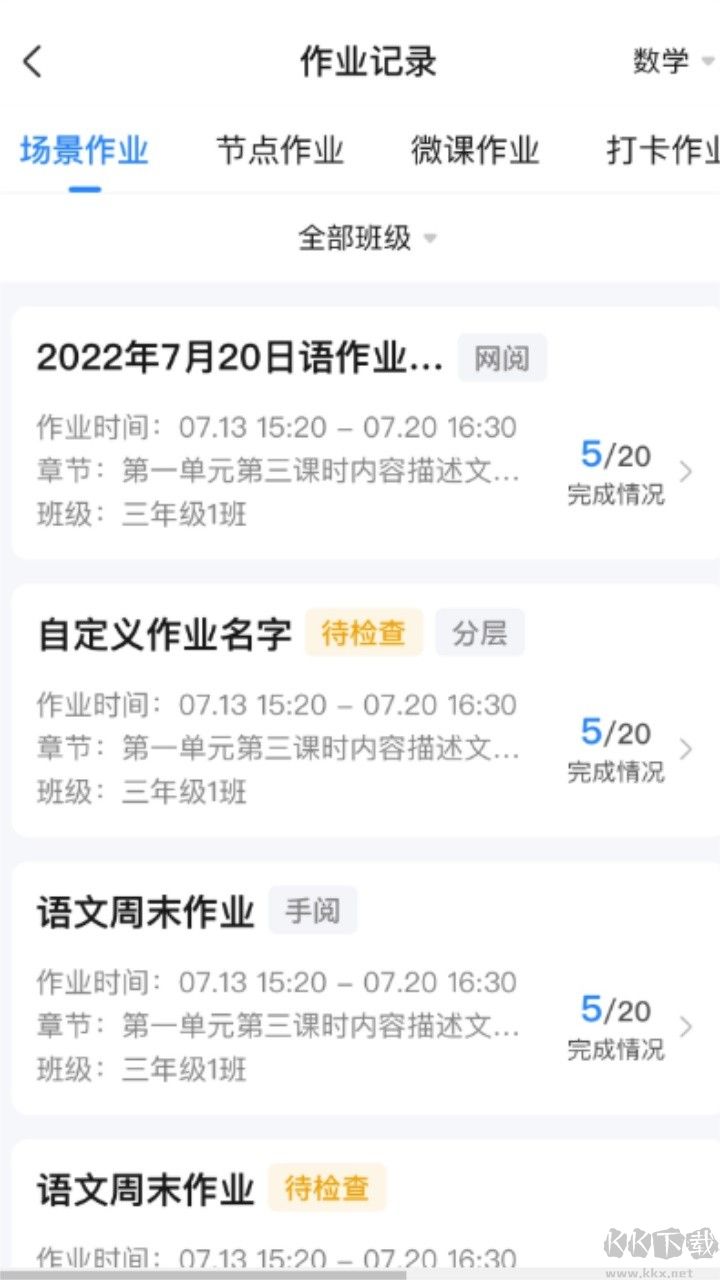Viewport: 720px width, 1280px height.
Task: Expand the 全部班级 class filter
Action: [363, 239]
